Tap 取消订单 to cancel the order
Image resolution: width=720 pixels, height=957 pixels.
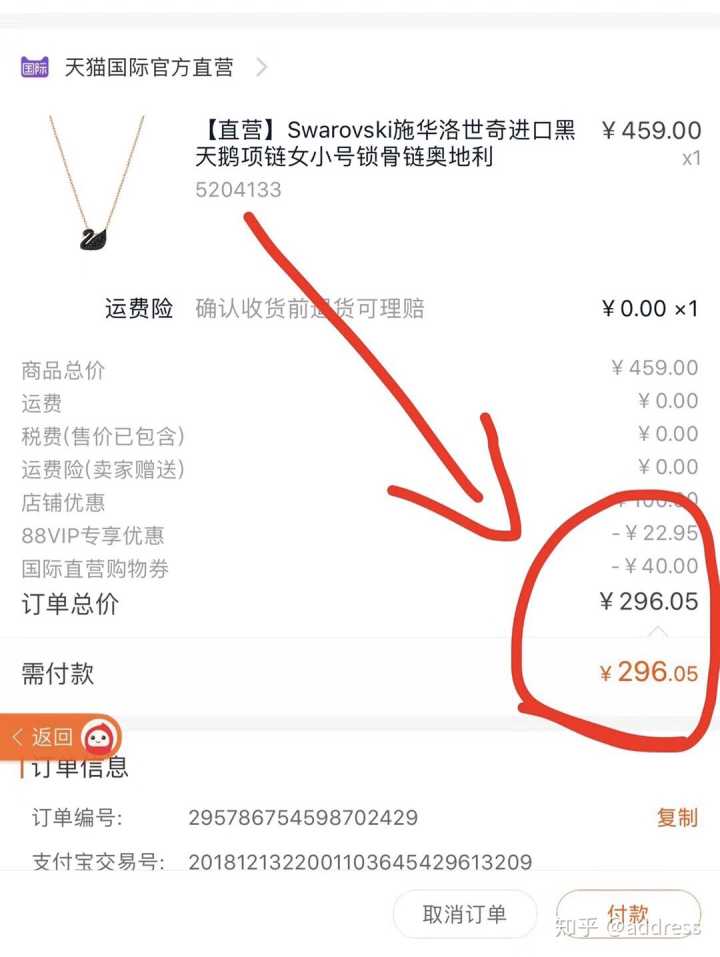pyautogui.click(x=464, y=914)
